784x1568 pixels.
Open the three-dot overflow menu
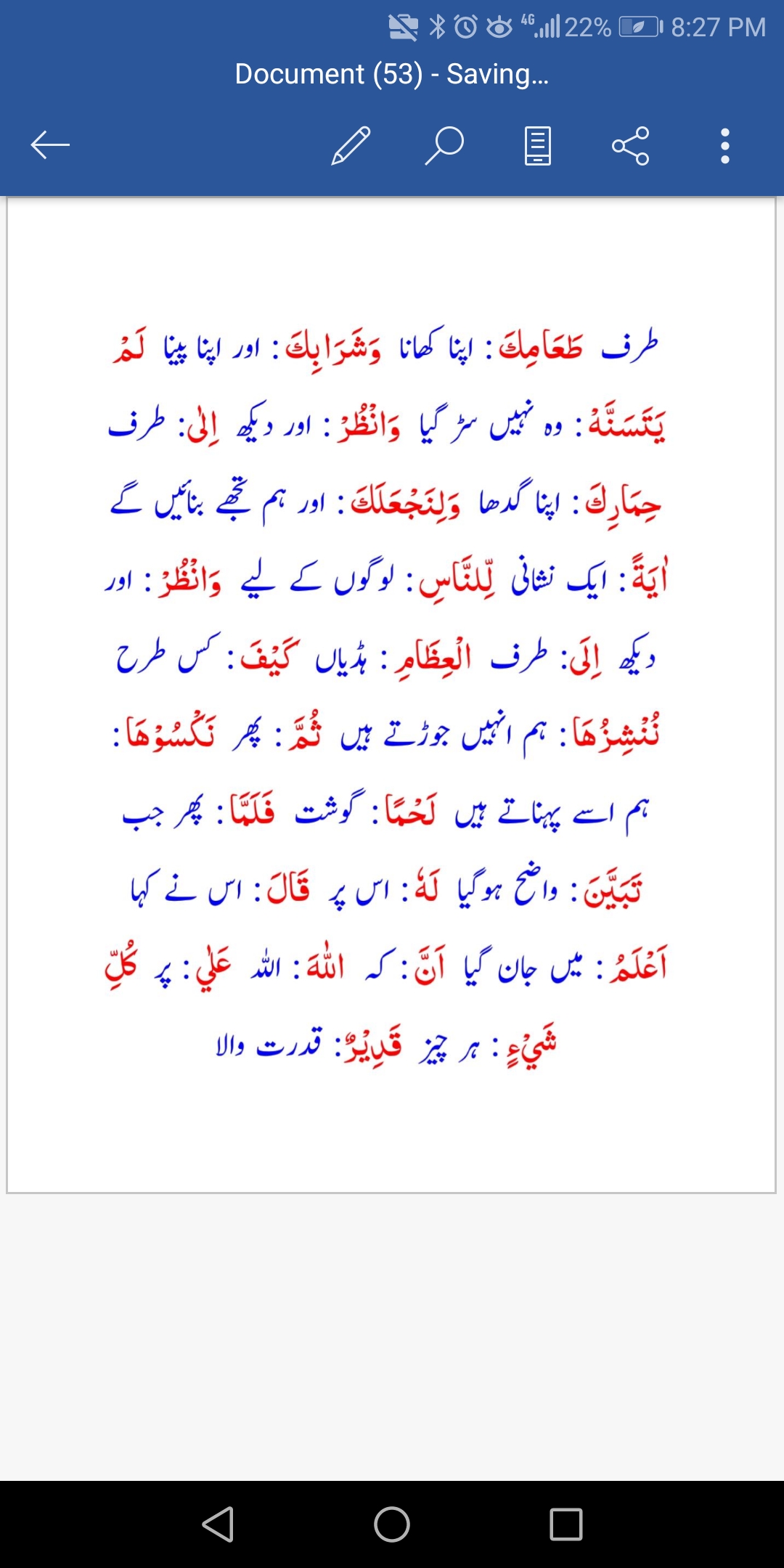click(724, 145)
